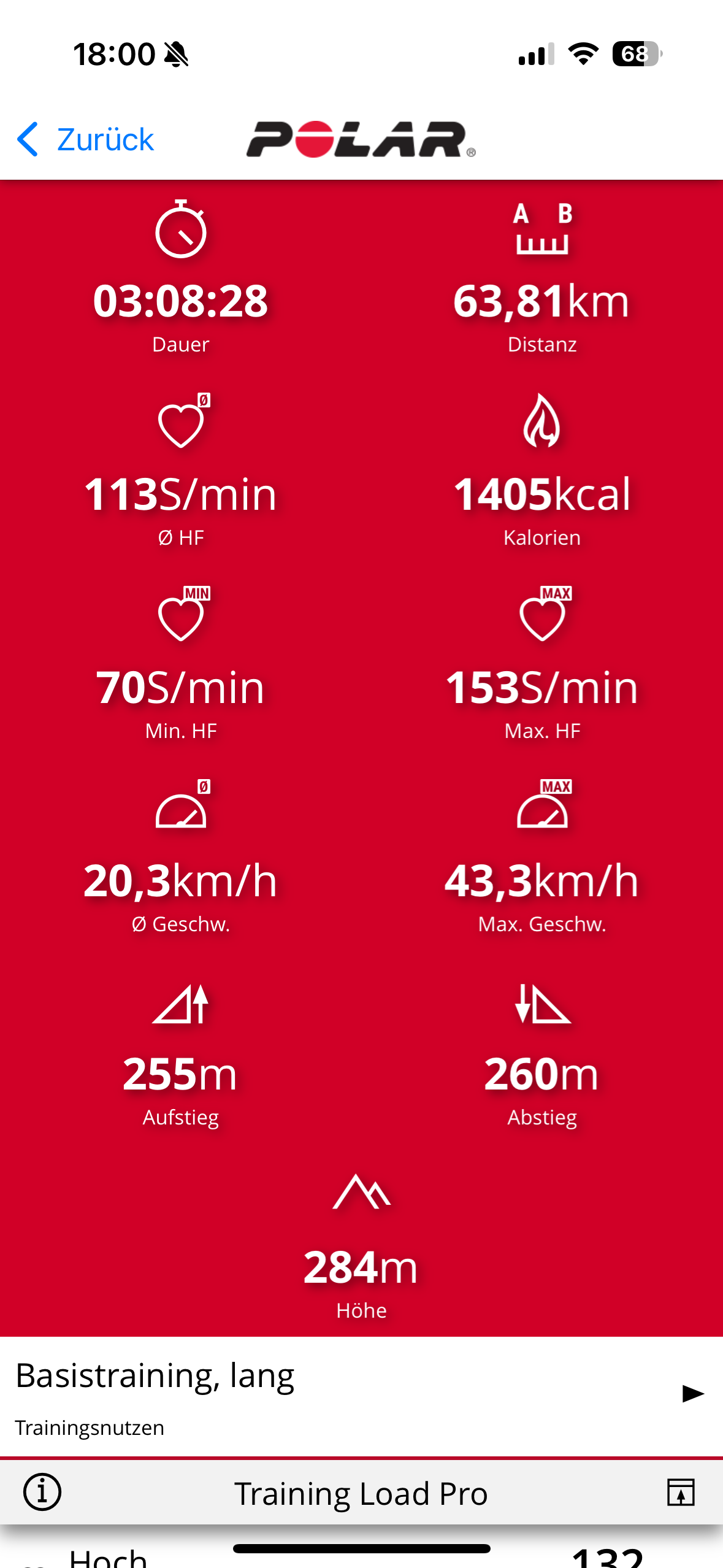Image resolution: width=723 pixels, height=1568 pixels.
Task: Open the Basistraining, lang training benefit details
Action: 361,1396
